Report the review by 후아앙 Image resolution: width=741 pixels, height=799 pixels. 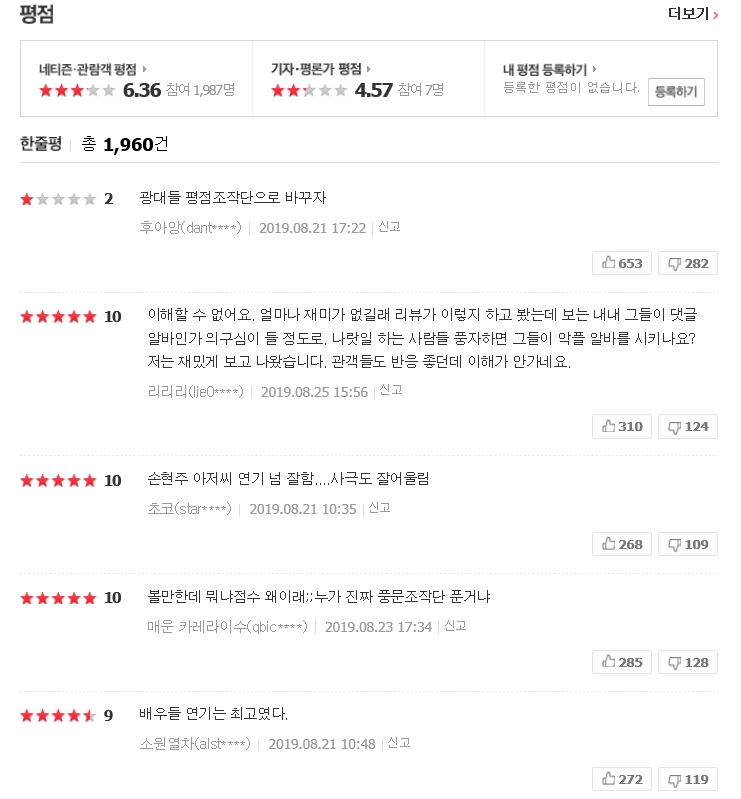(x=389, y=227)
